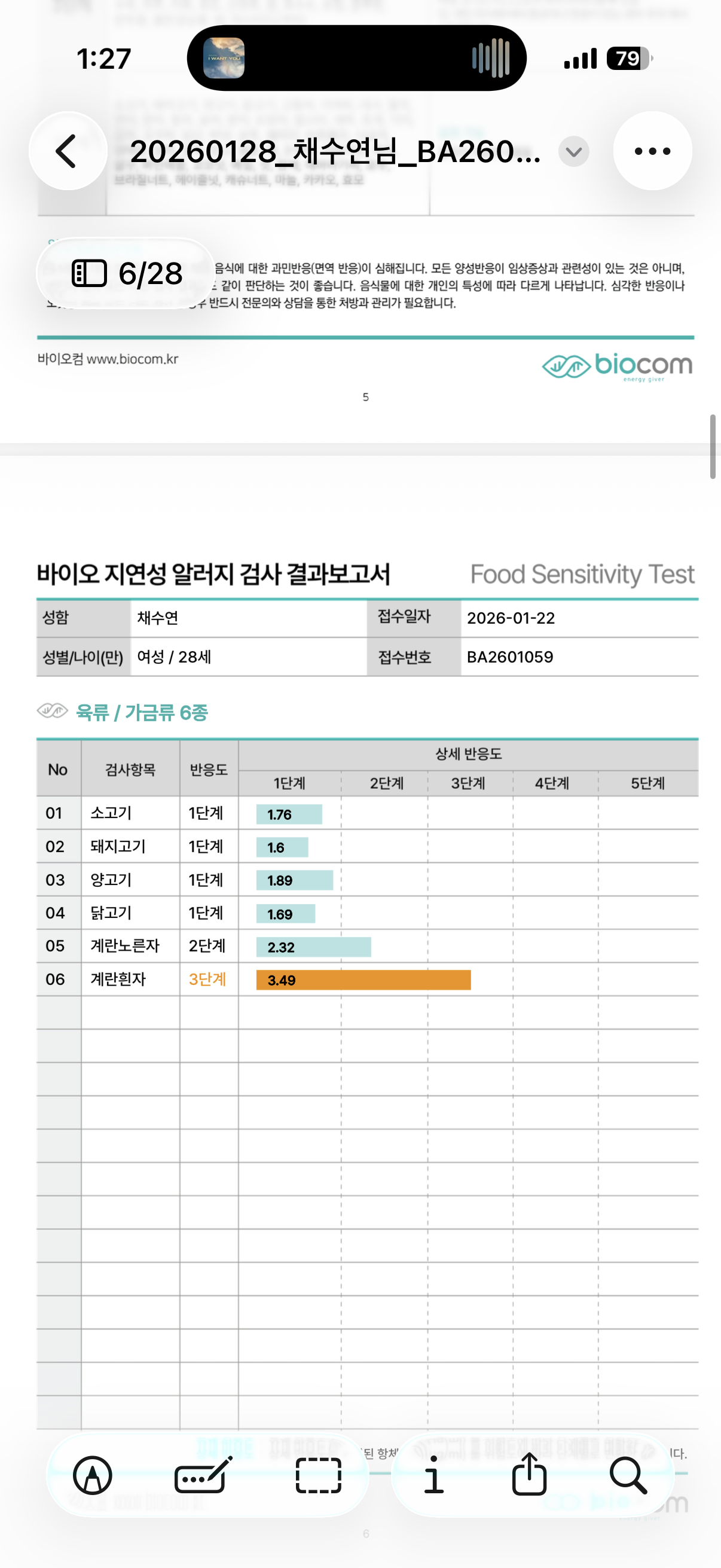
Task: Tap the orange 3.49 reaction bar
Action: point(364,980)
